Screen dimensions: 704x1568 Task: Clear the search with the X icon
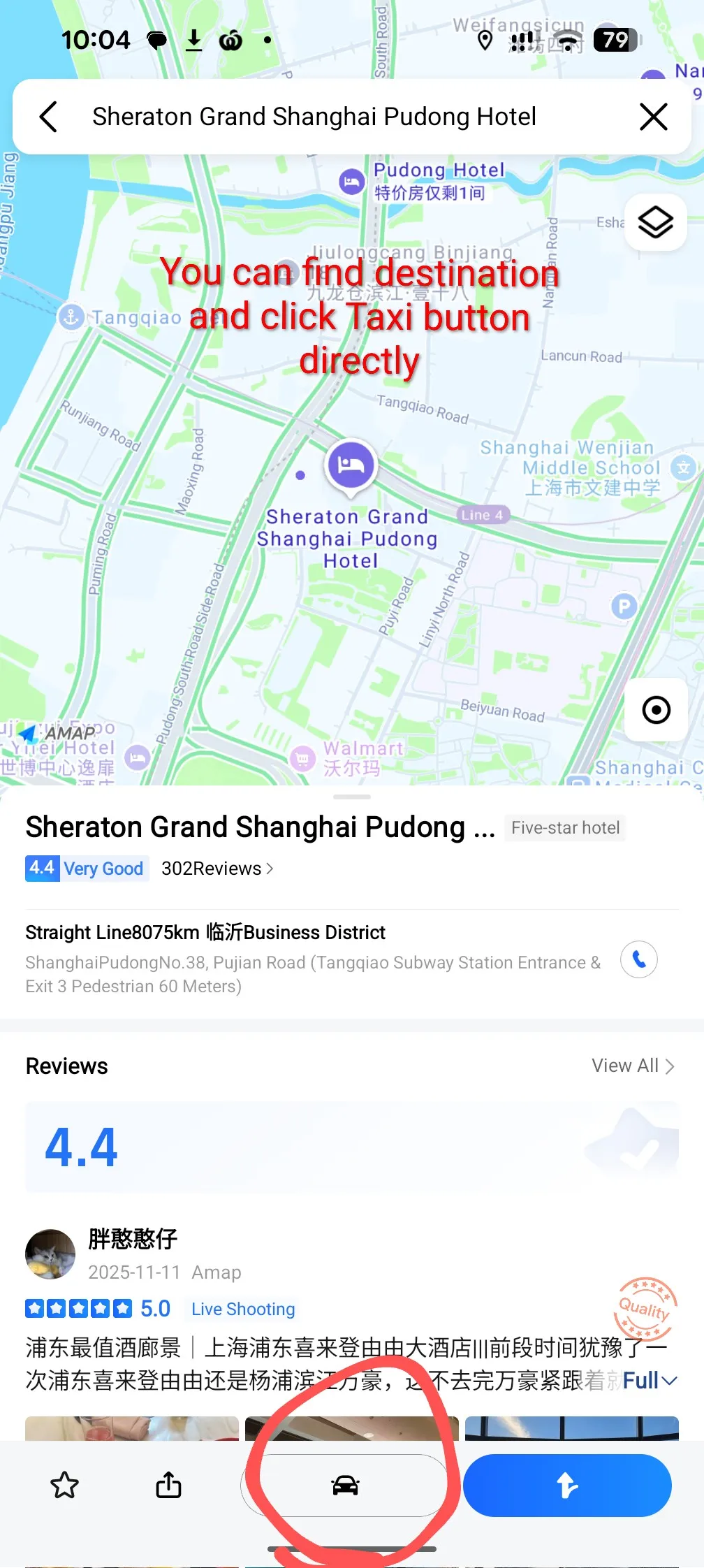(654, 117)
